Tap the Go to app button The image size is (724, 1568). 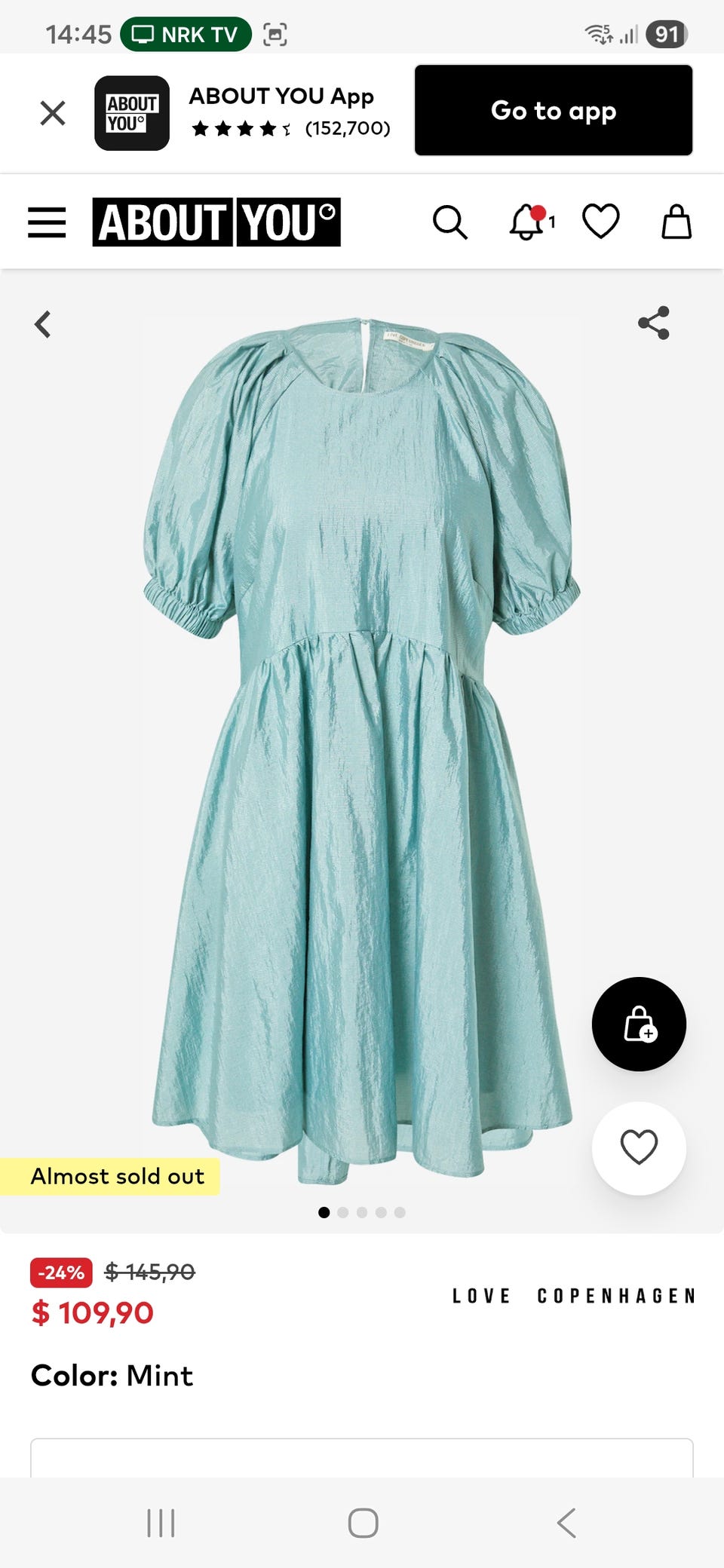[x=553, y=111]
